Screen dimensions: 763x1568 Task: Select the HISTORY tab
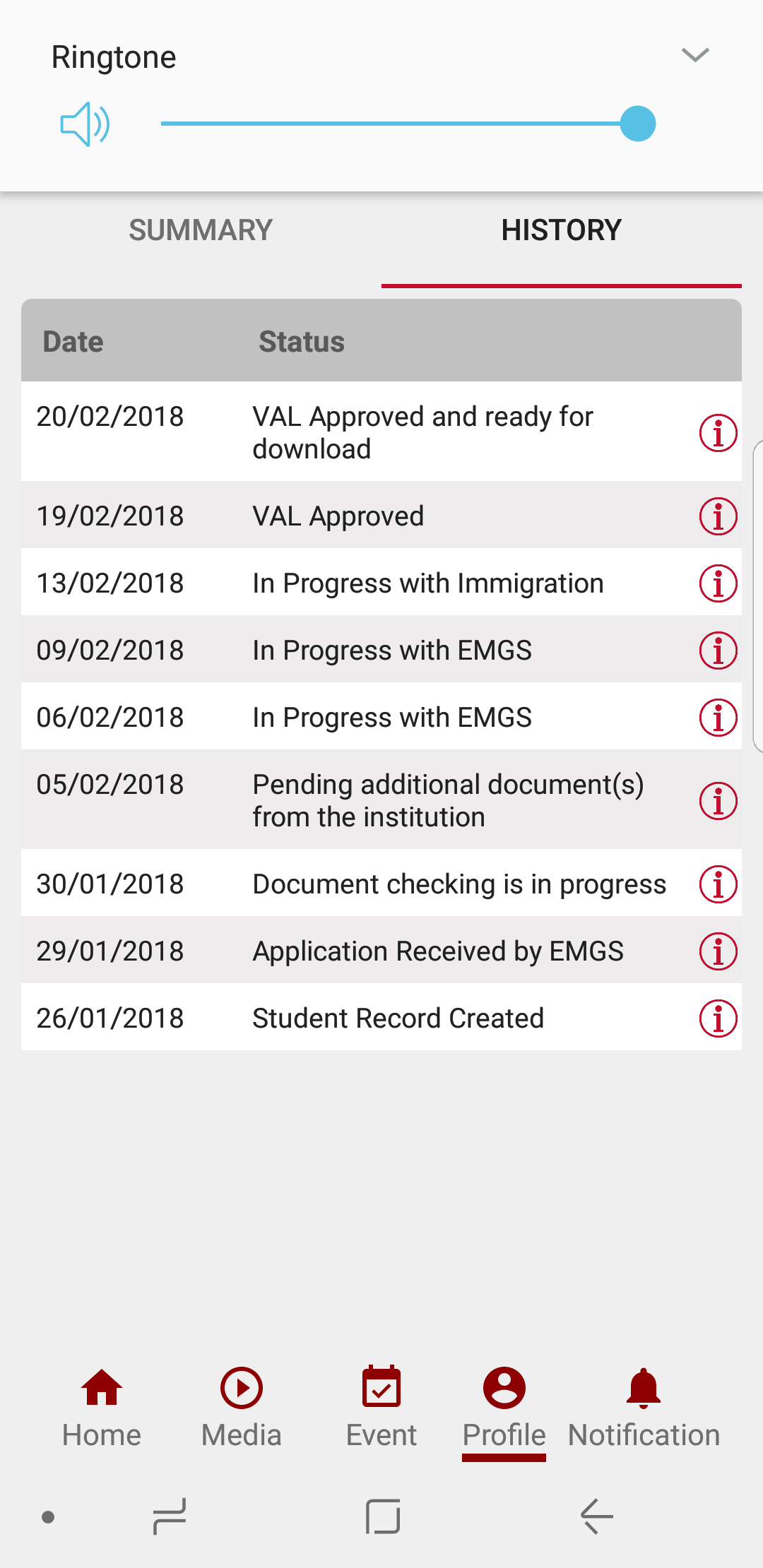tap(561, 230)
